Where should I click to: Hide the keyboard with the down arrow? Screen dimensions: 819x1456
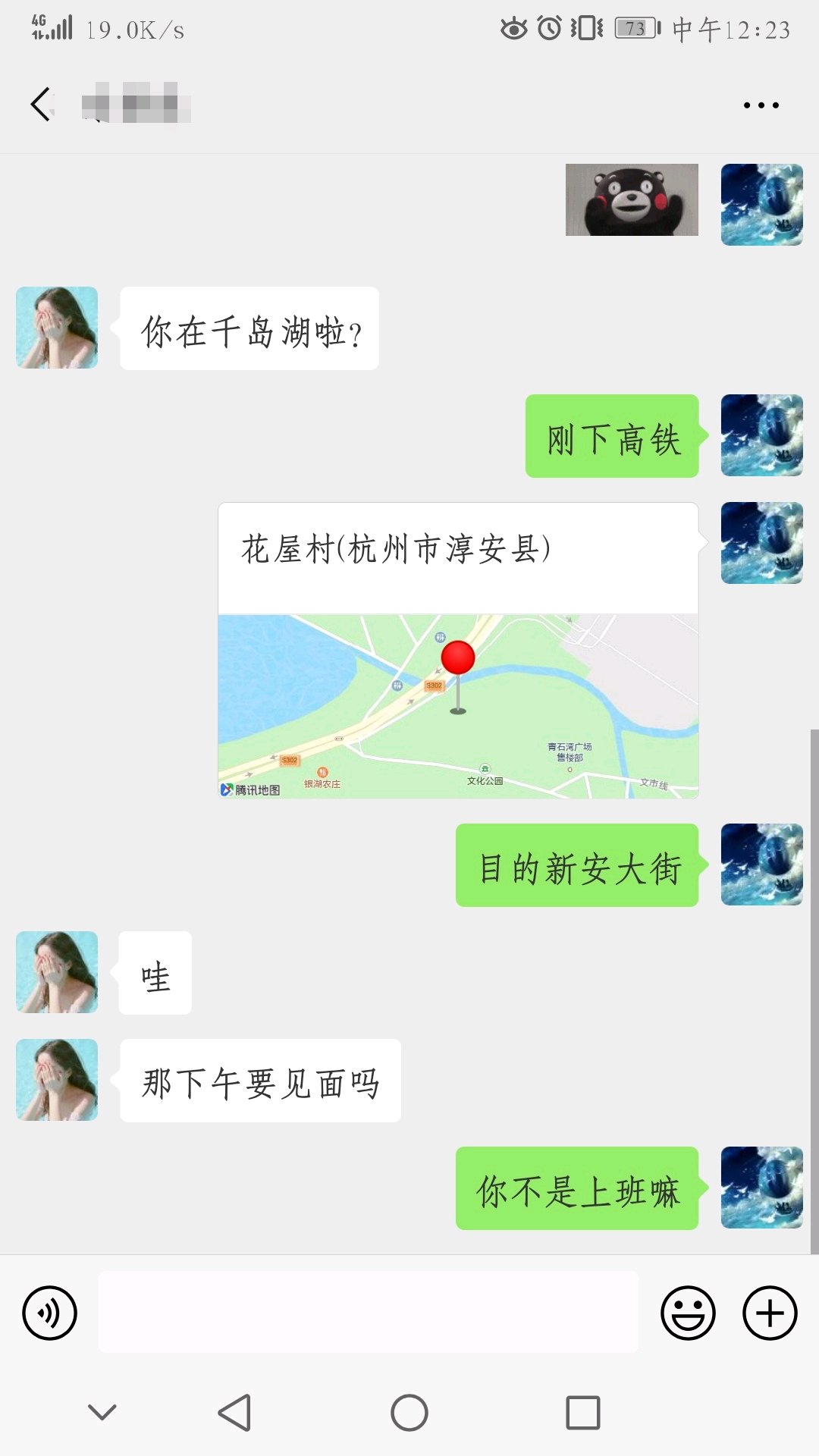102,1412
